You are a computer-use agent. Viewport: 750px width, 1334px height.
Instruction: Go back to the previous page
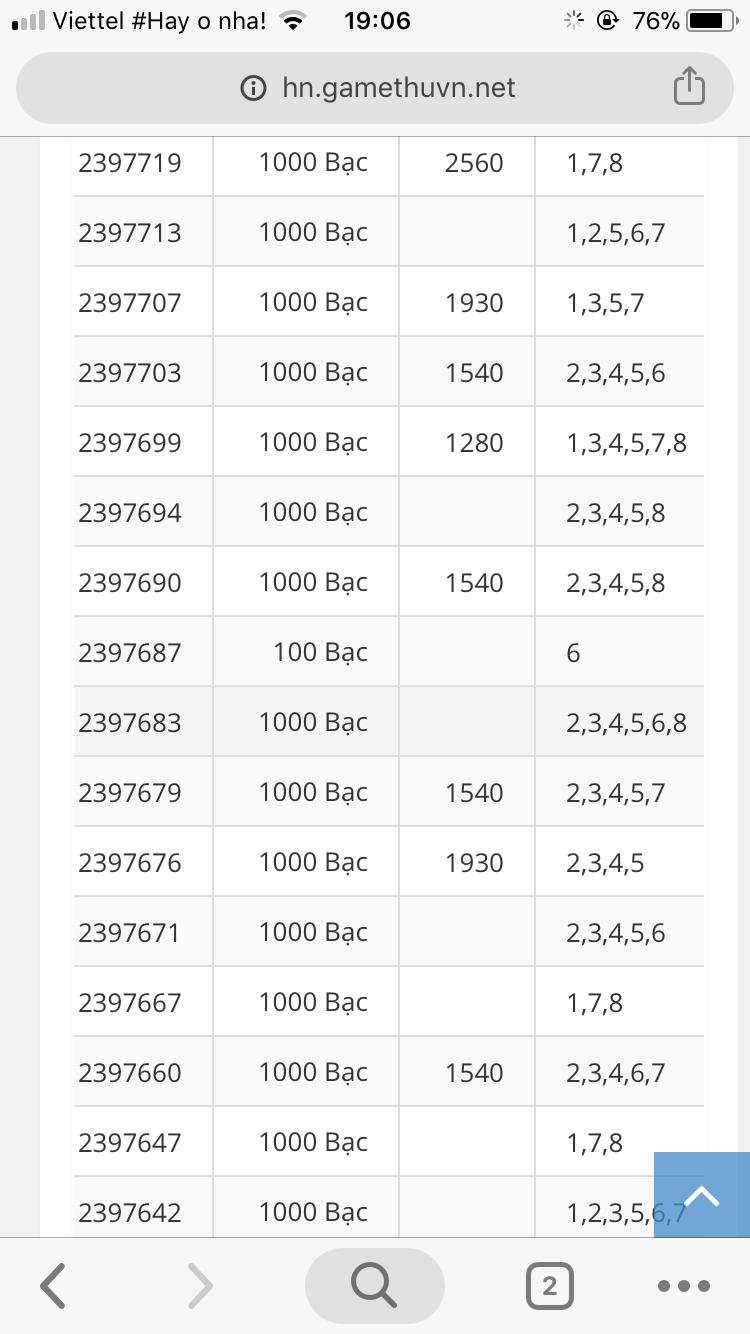pyautogui.click(x=54, y=1286)
